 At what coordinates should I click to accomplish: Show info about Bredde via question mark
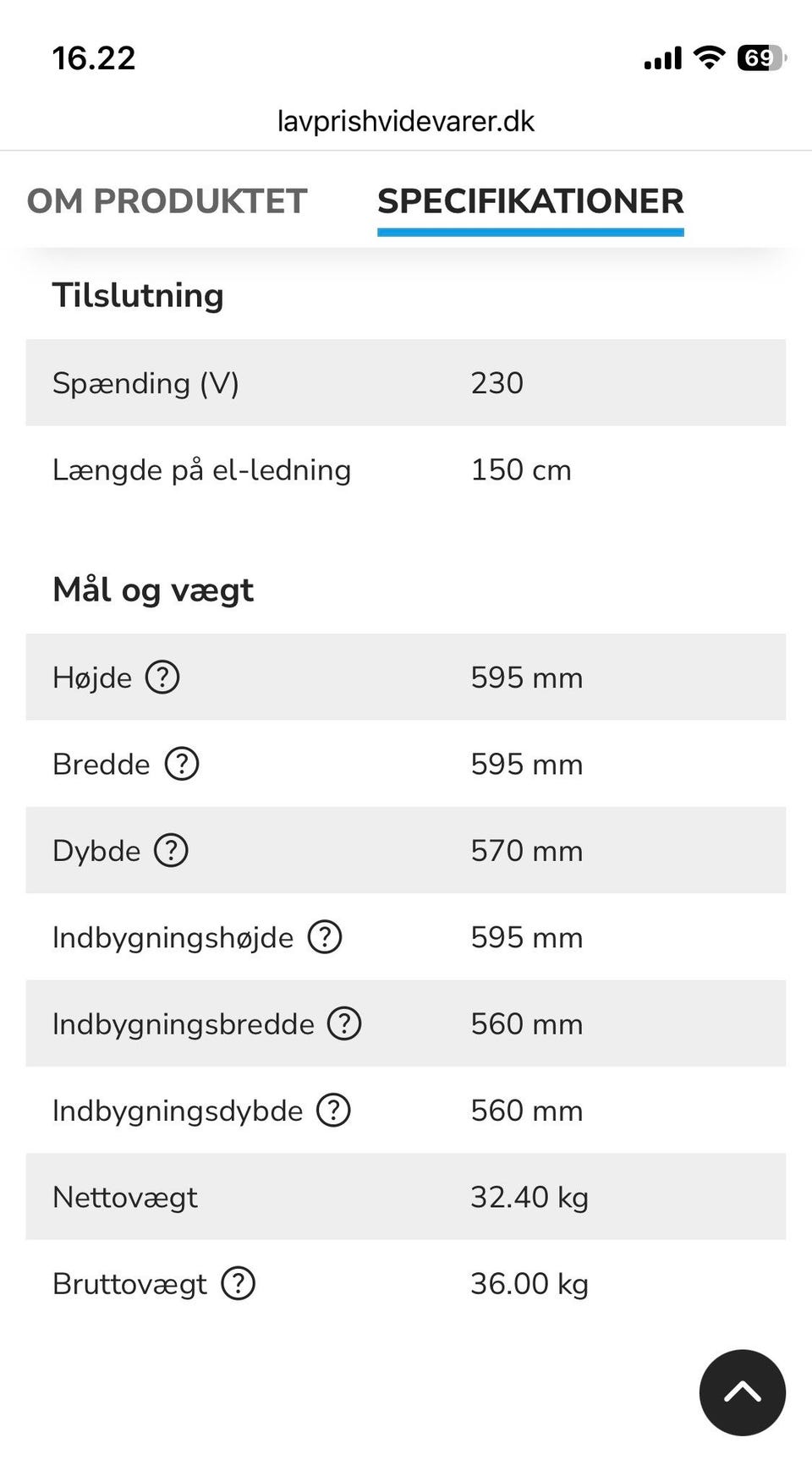(x=182, y=764)
